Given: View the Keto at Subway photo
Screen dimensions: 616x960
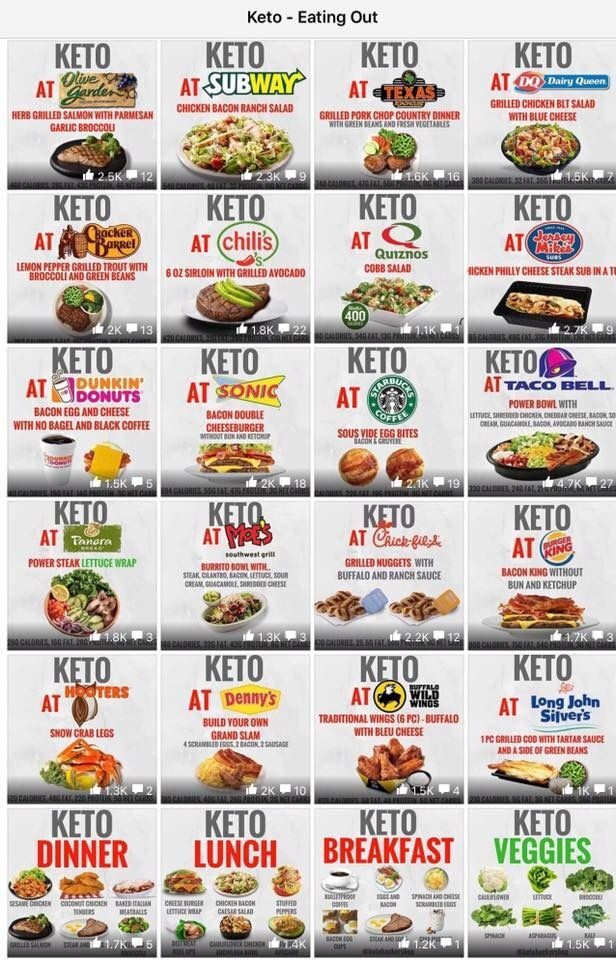Looking at the screenshot, I should coord(235,115).
